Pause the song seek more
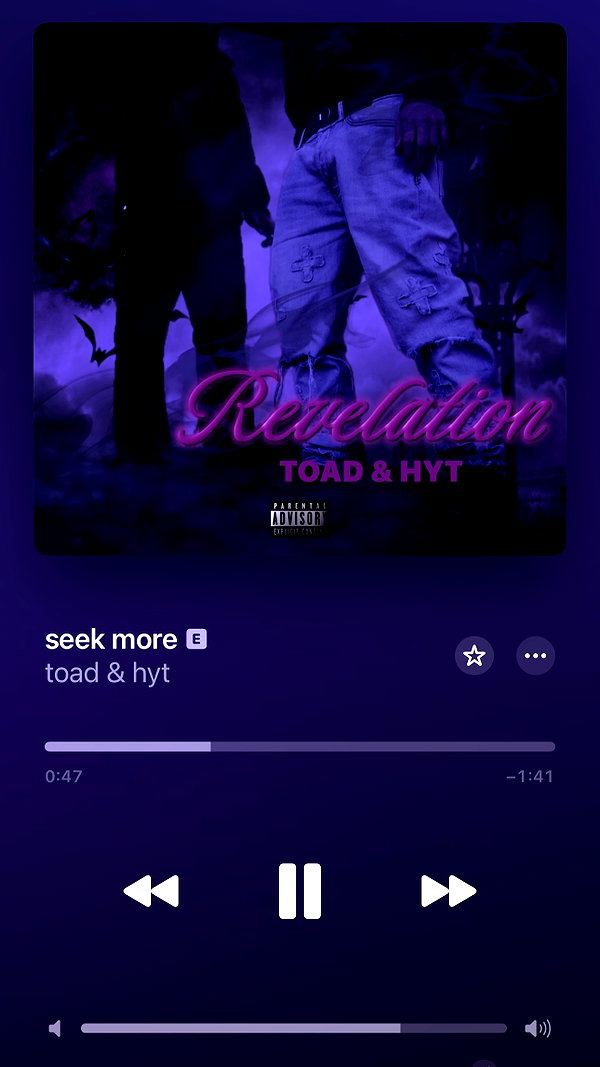600x1067 pixels. (299, 891)
